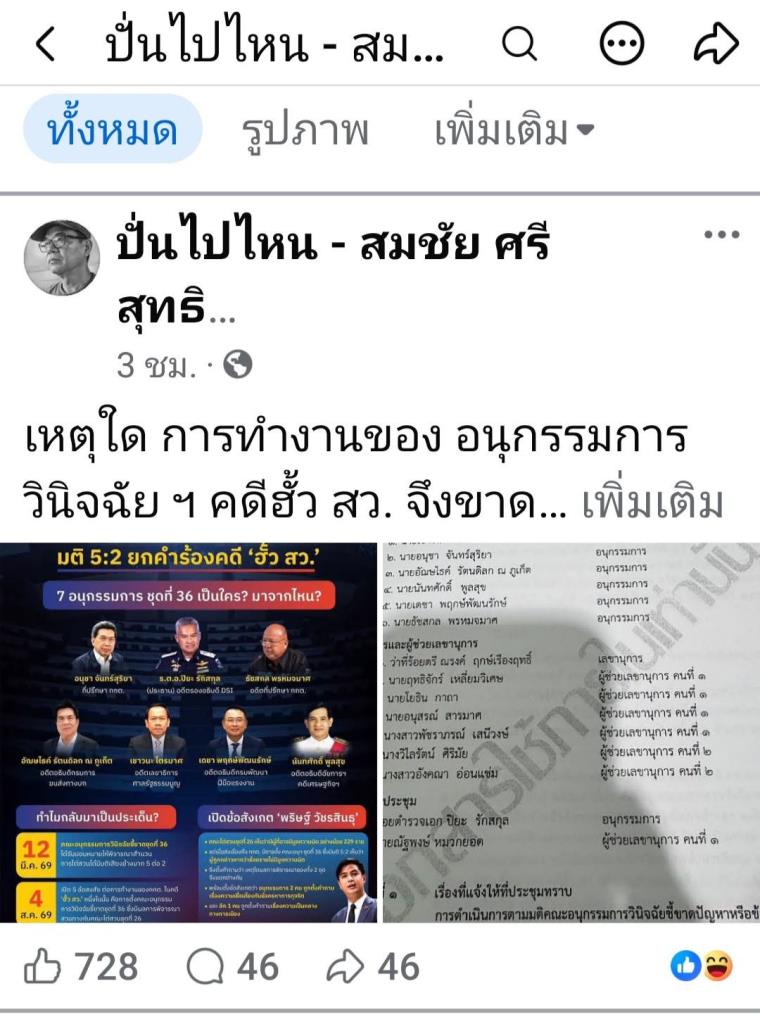
Task: Switch to the รูปภาพ tab
Action: [306, 131]
